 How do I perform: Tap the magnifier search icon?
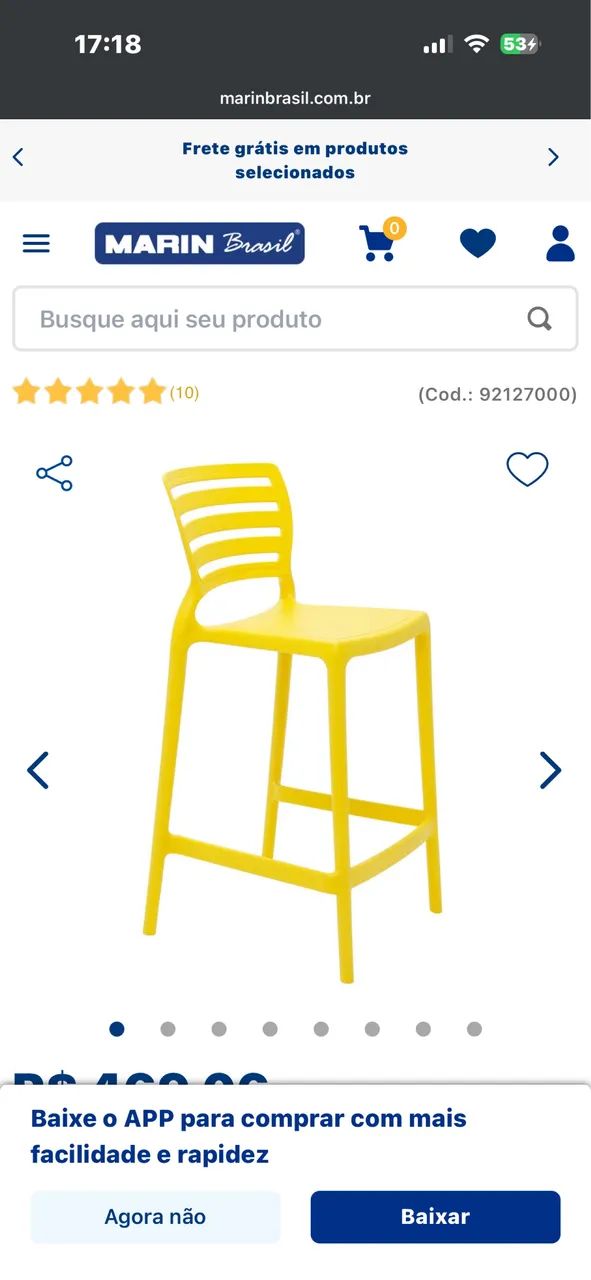(539, 319)
